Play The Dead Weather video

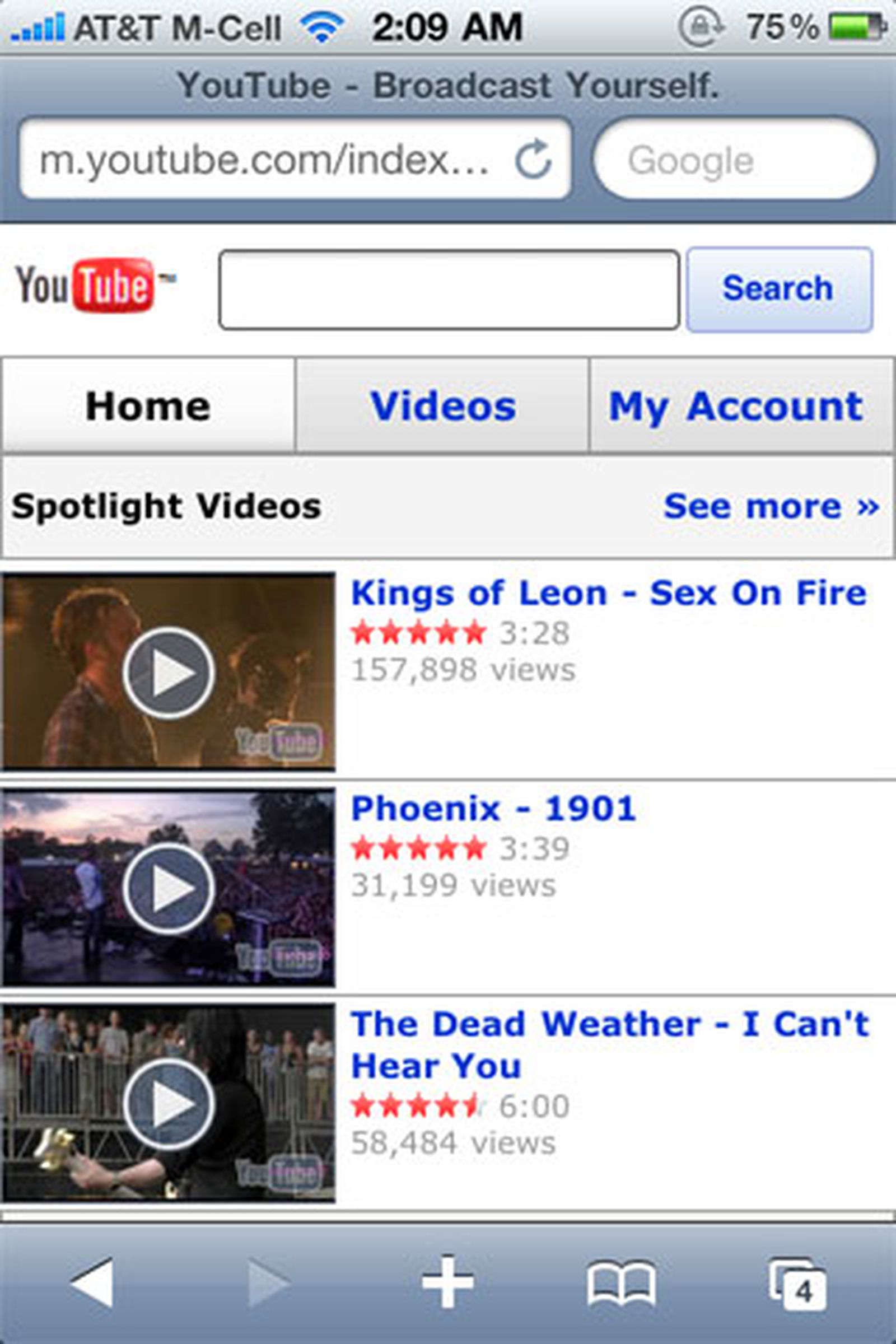169,1103
